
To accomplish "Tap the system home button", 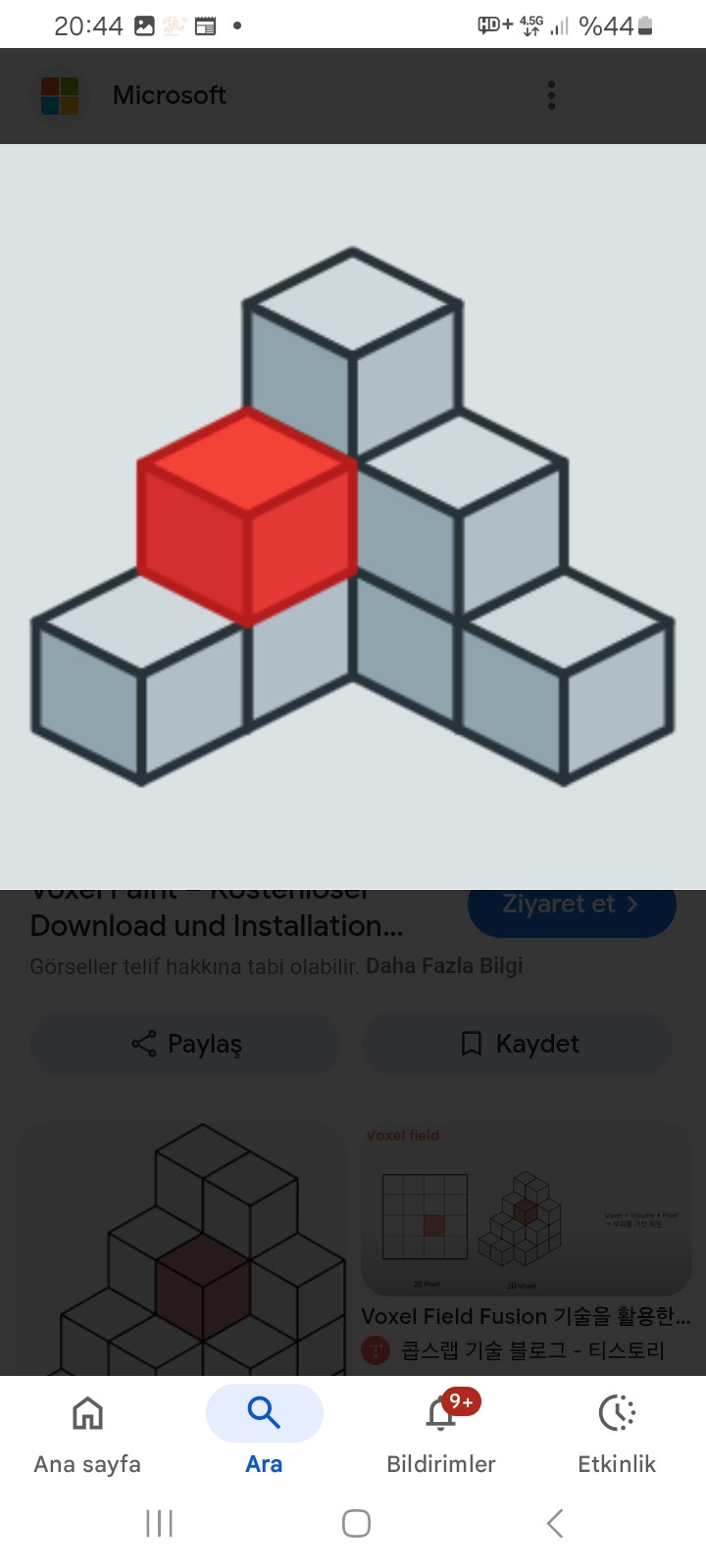I will pyautogui.click(x=356, y=1523).
